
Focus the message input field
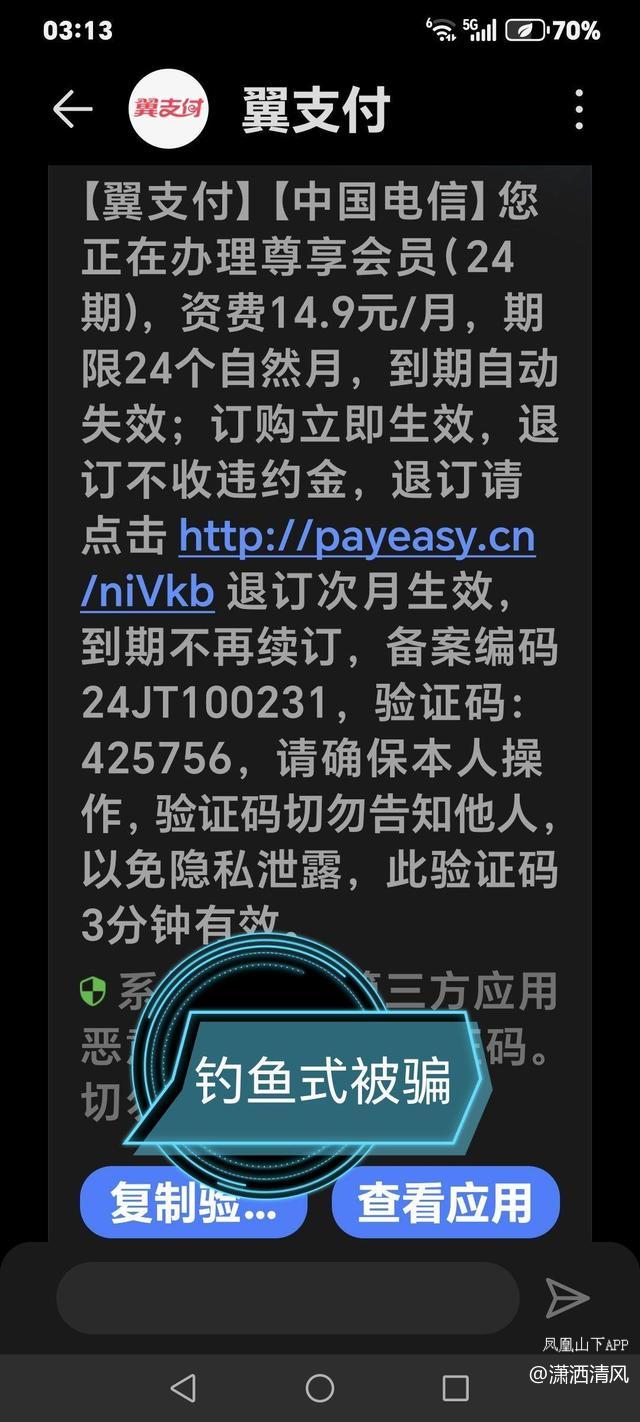click(288, 1298)
